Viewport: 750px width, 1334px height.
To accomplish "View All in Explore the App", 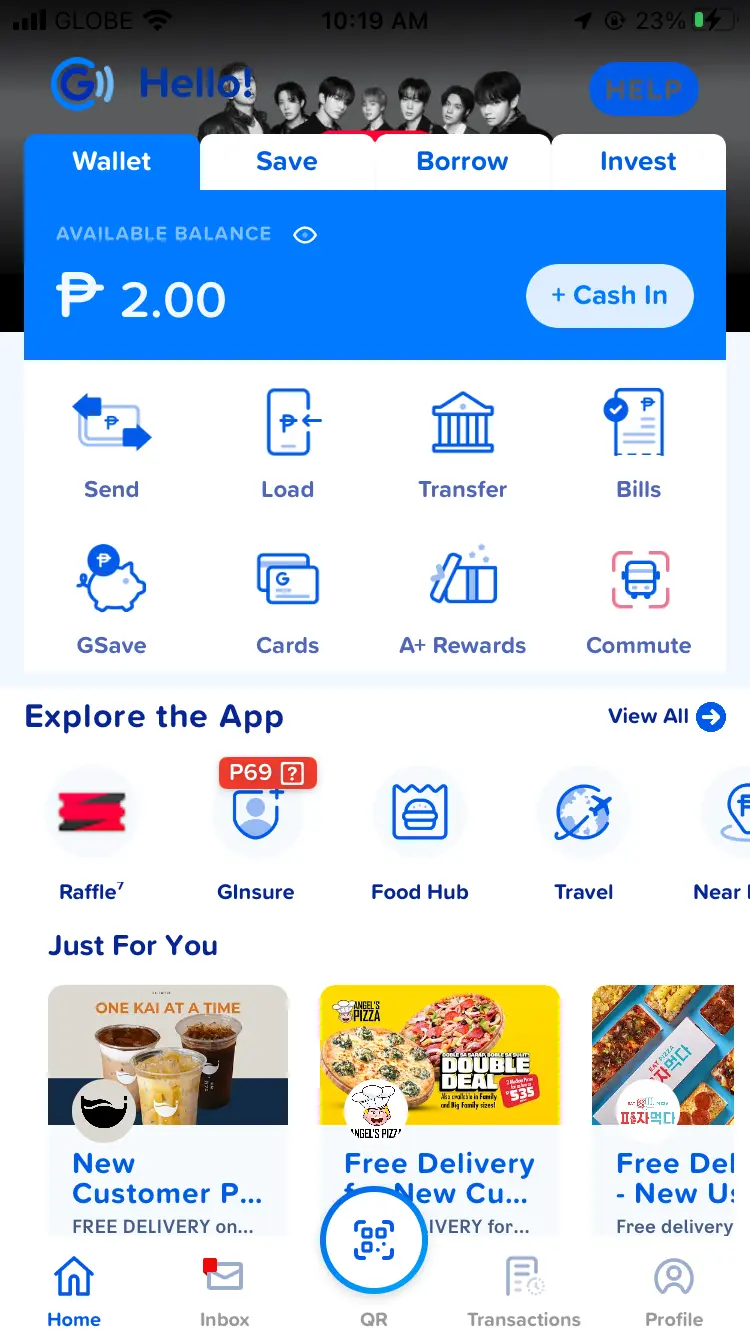I will pyautogui.click(x=667, y=717).
